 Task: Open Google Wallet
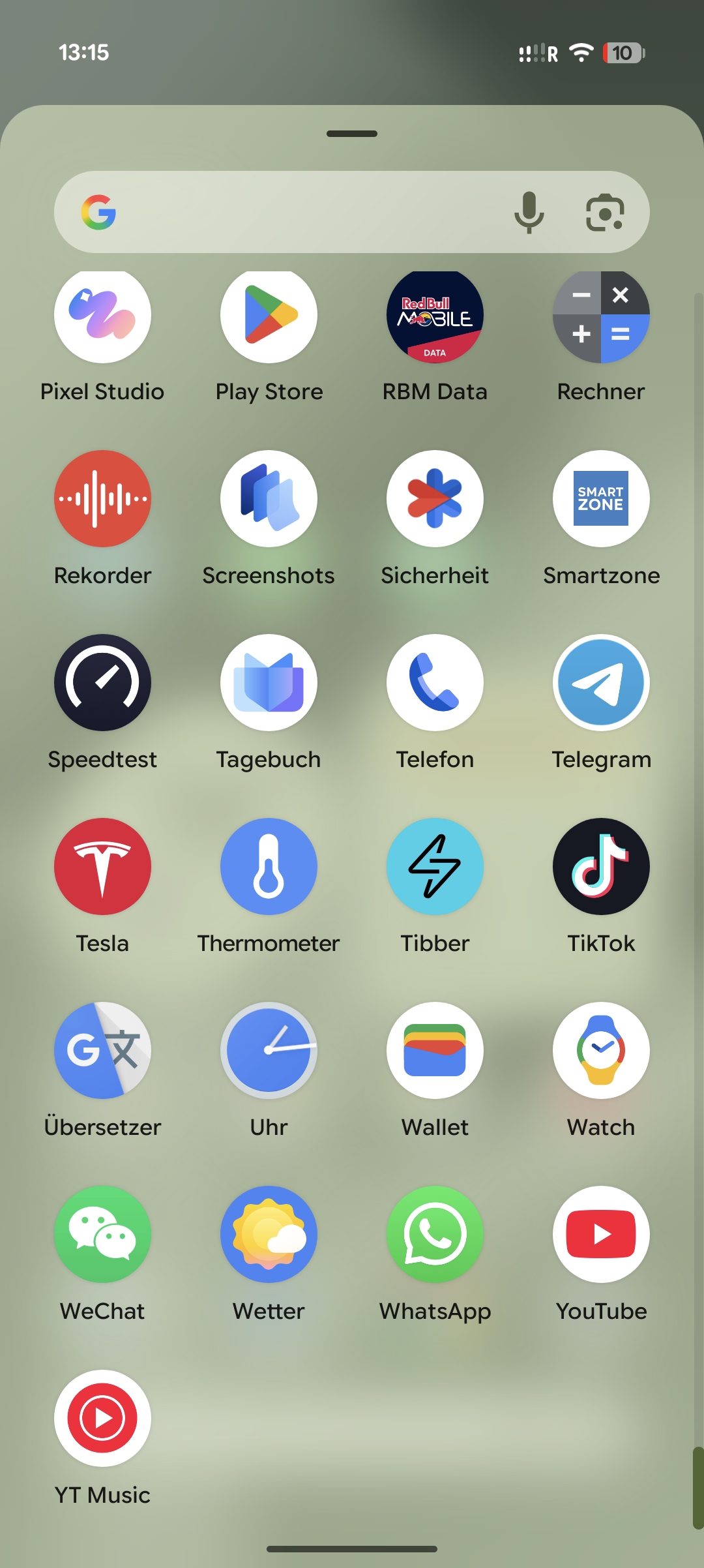tap(435, 1051)
